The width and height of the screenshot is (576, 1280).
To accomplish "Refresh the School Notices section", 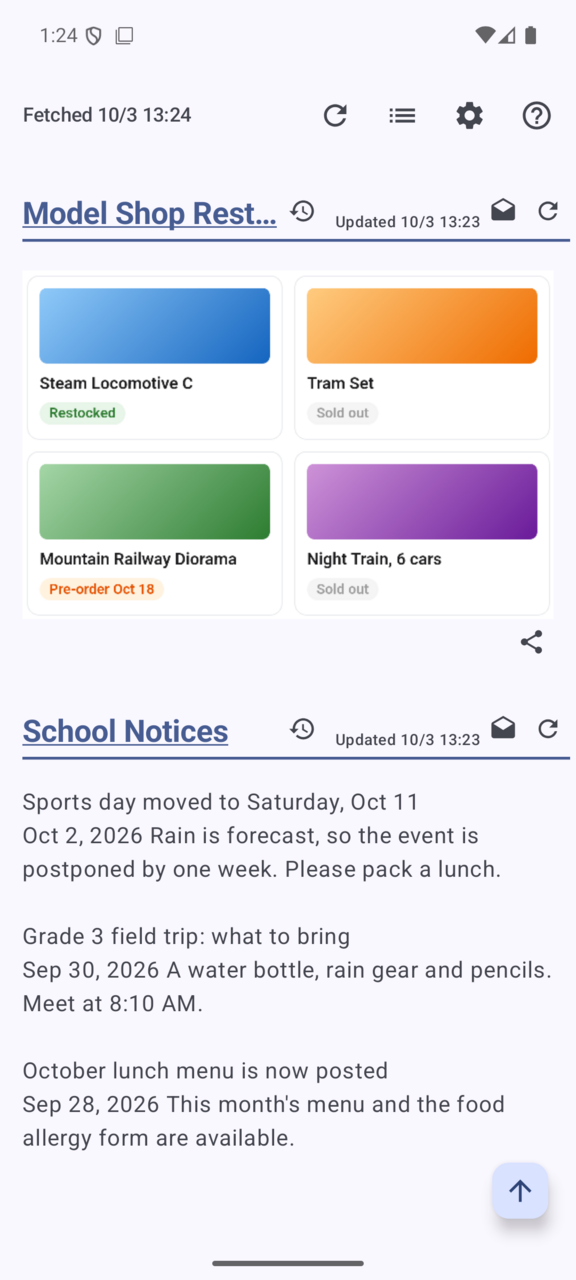I will [548, 729].
